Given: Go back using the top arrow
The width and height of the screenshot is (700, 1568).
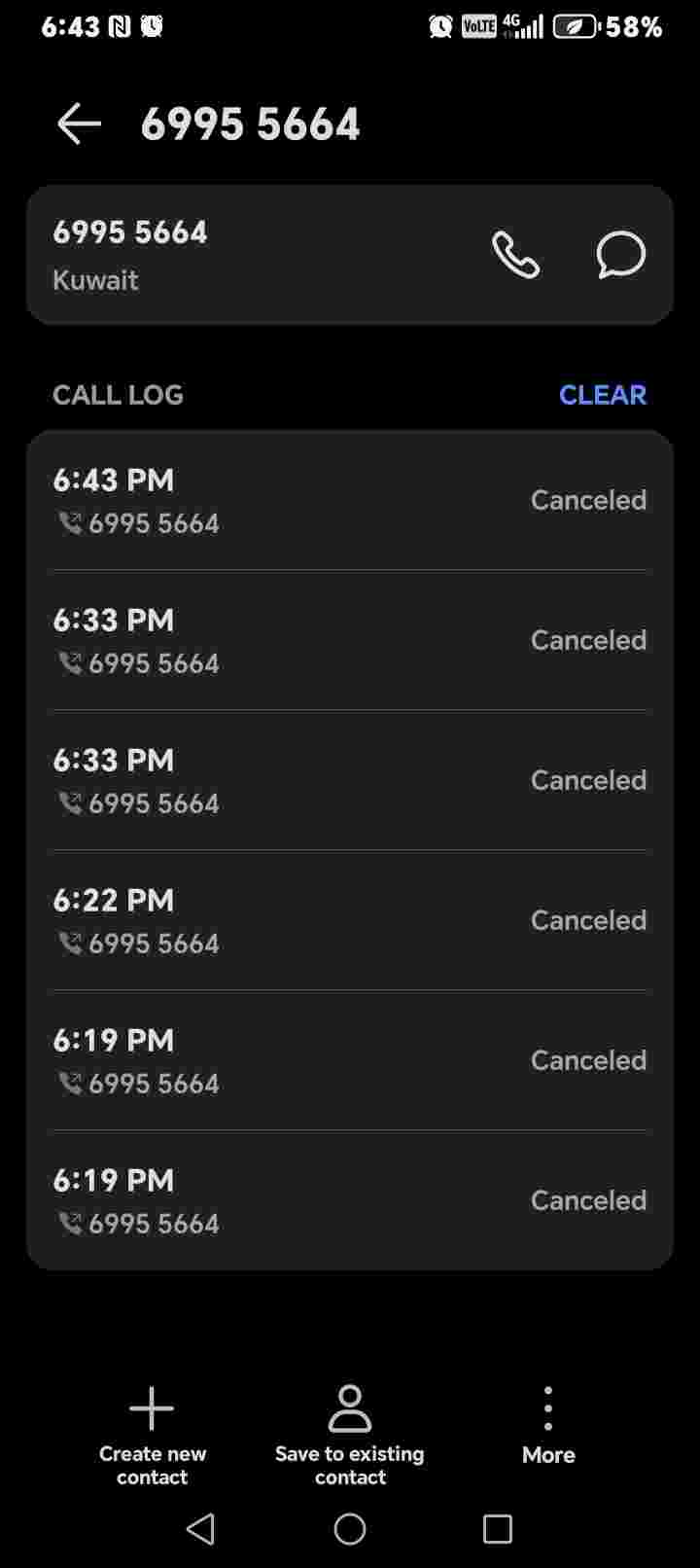Looking at the screenshot, I should [x=79, y=125].
